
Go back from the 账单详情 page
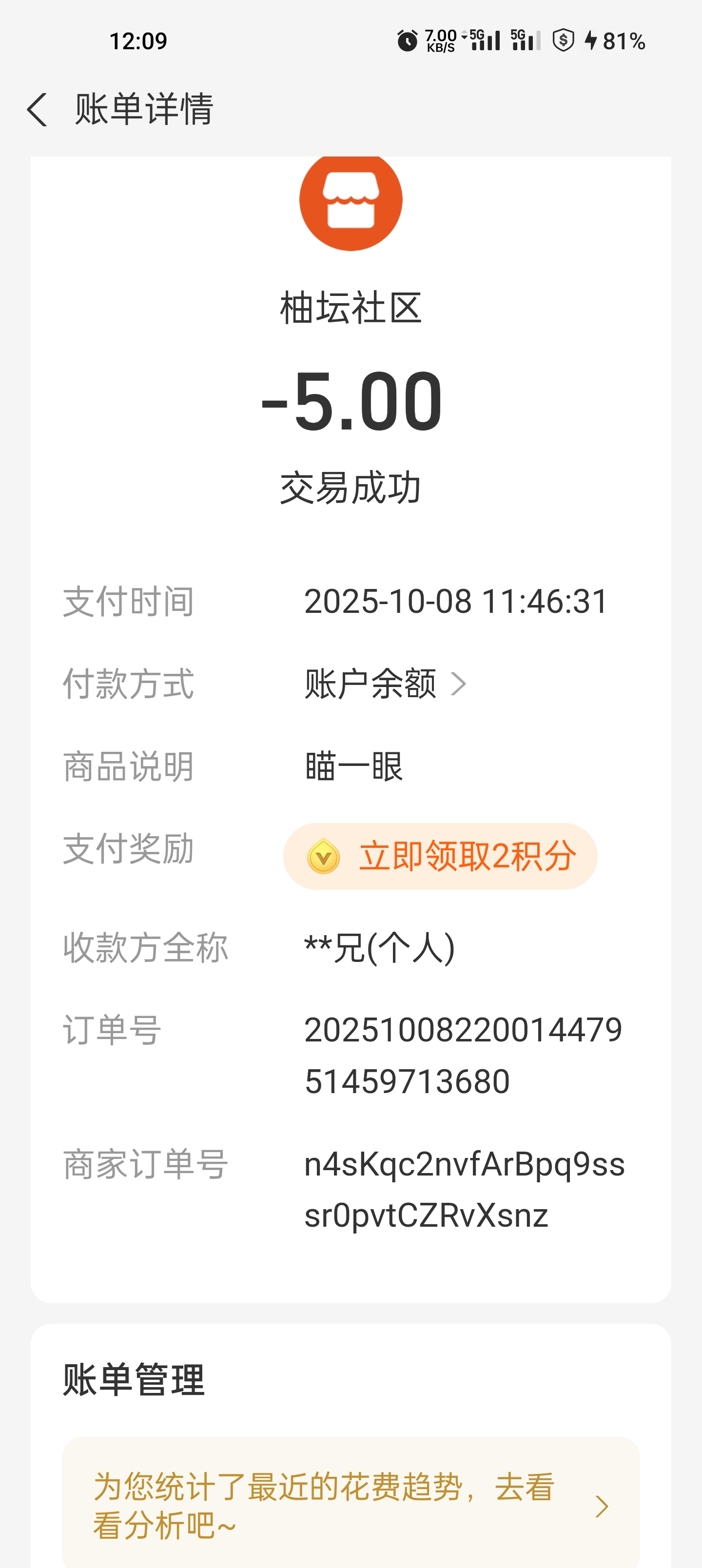(x=38, y=110)
